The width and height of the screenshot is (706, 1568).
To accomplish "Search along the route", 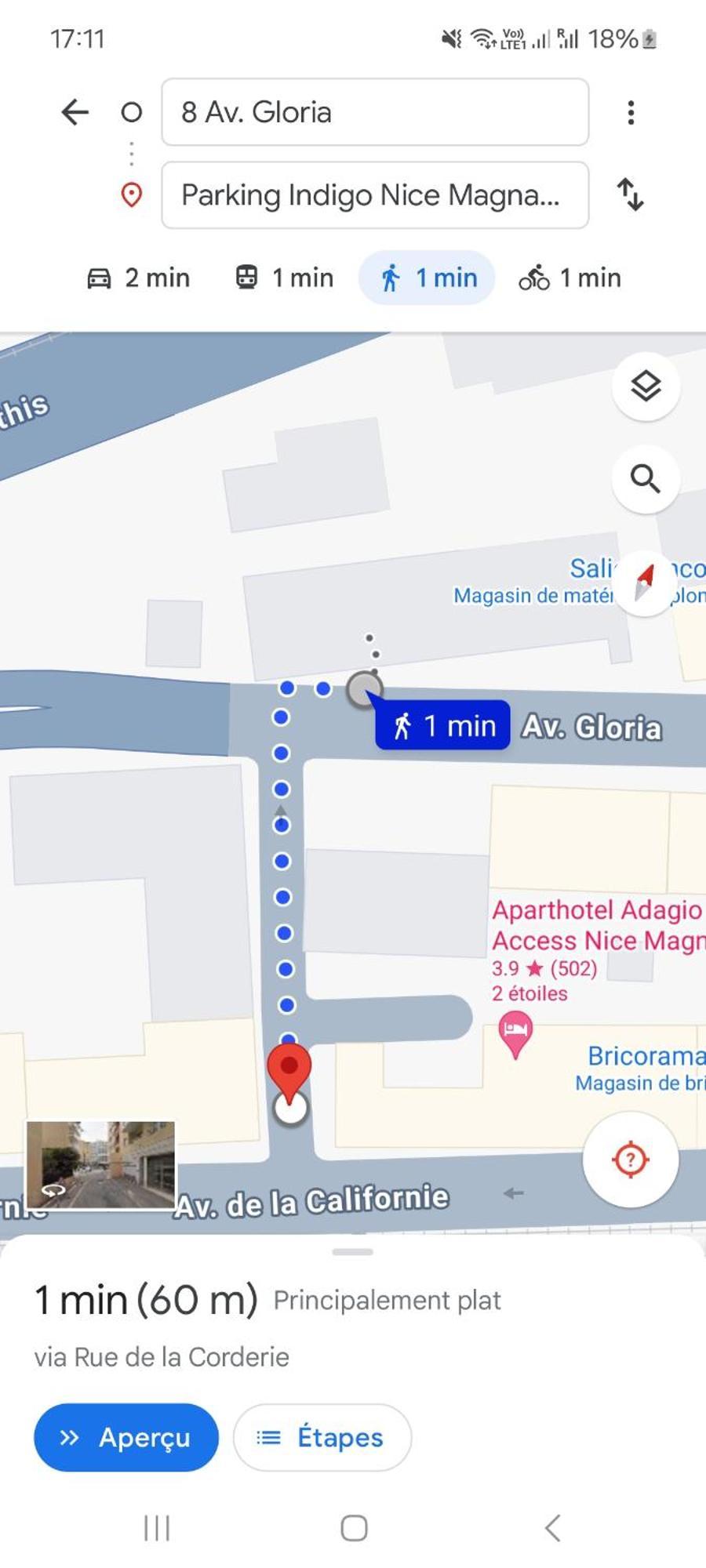I will (x=646, y=478).
